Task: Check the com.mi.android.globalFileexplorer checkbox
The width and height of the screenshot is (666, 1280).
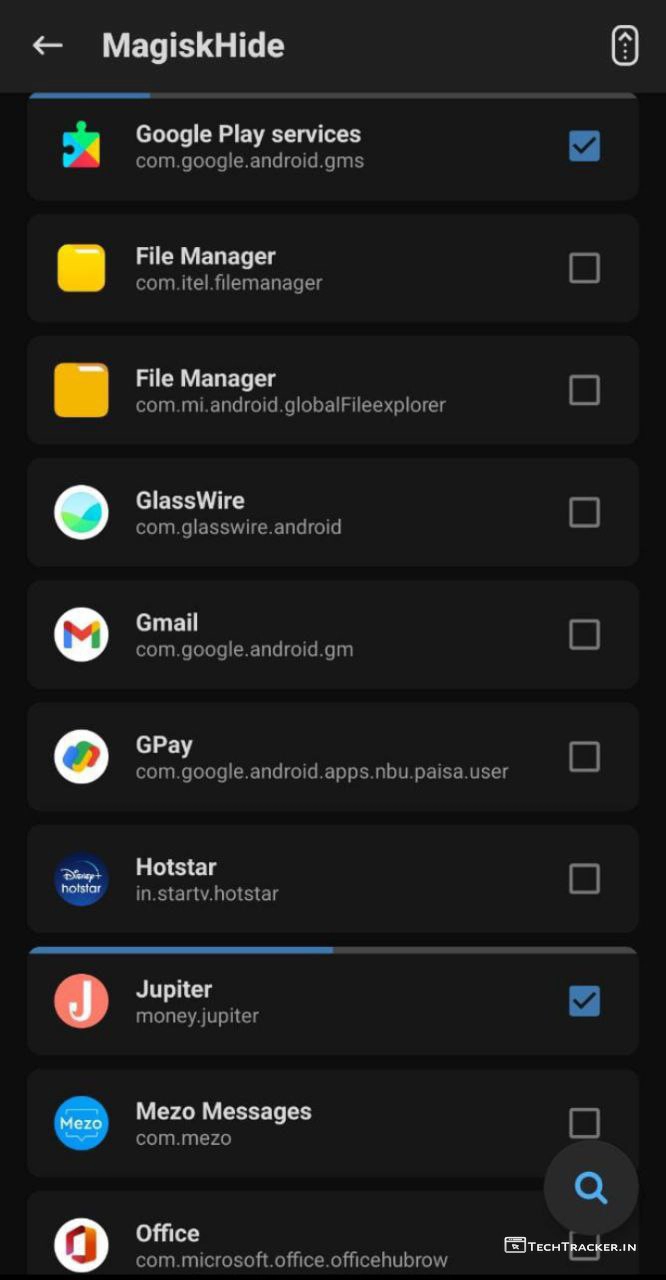Action: point(584,390)
